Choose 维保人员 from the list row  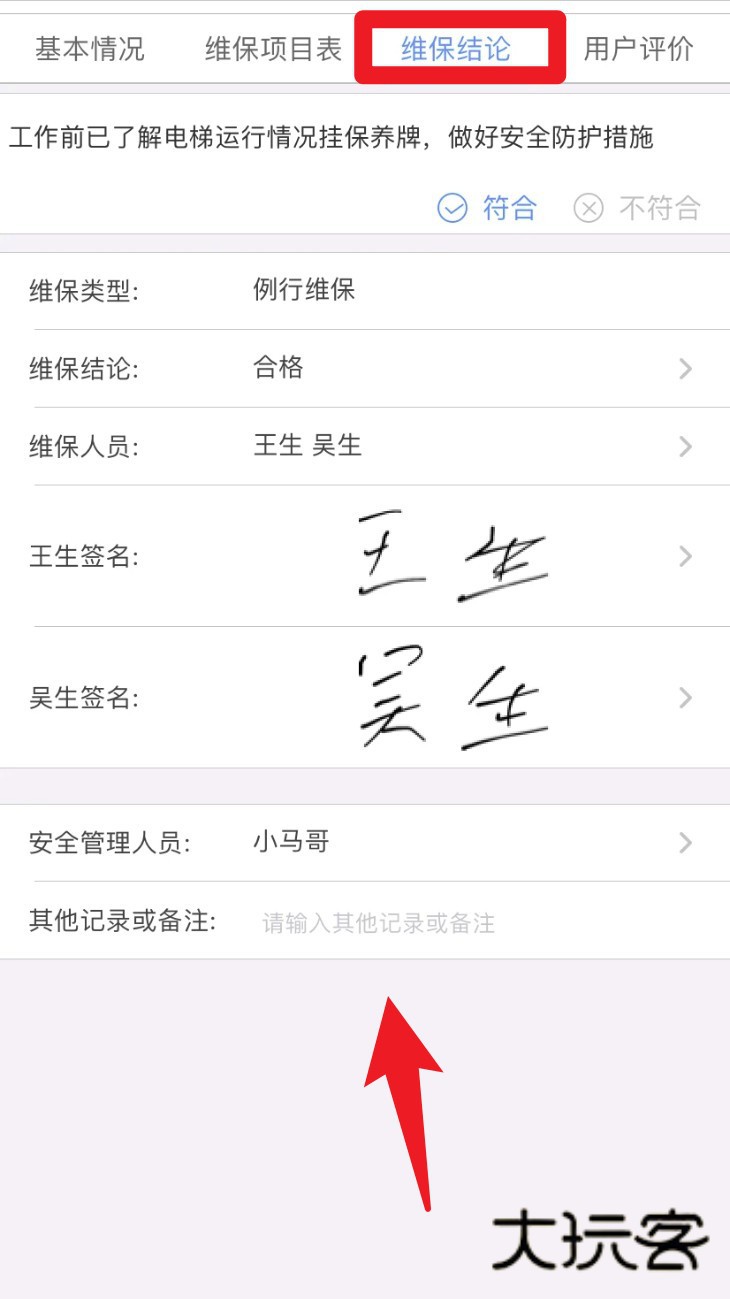pos(364,446)
